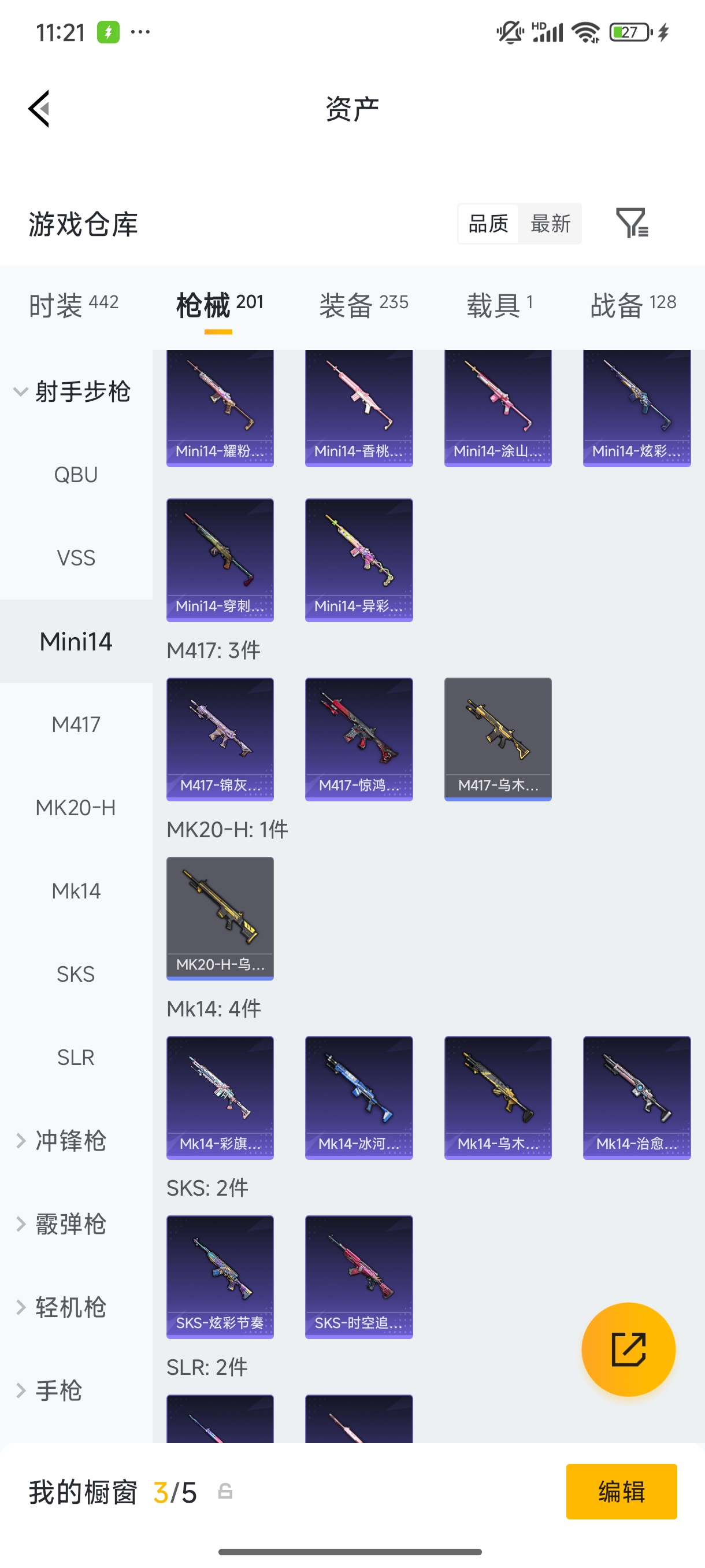This screenshot has height=1568, width=705.
Task: Switch to the 时装 tab
Action: (x=73, y=304)
